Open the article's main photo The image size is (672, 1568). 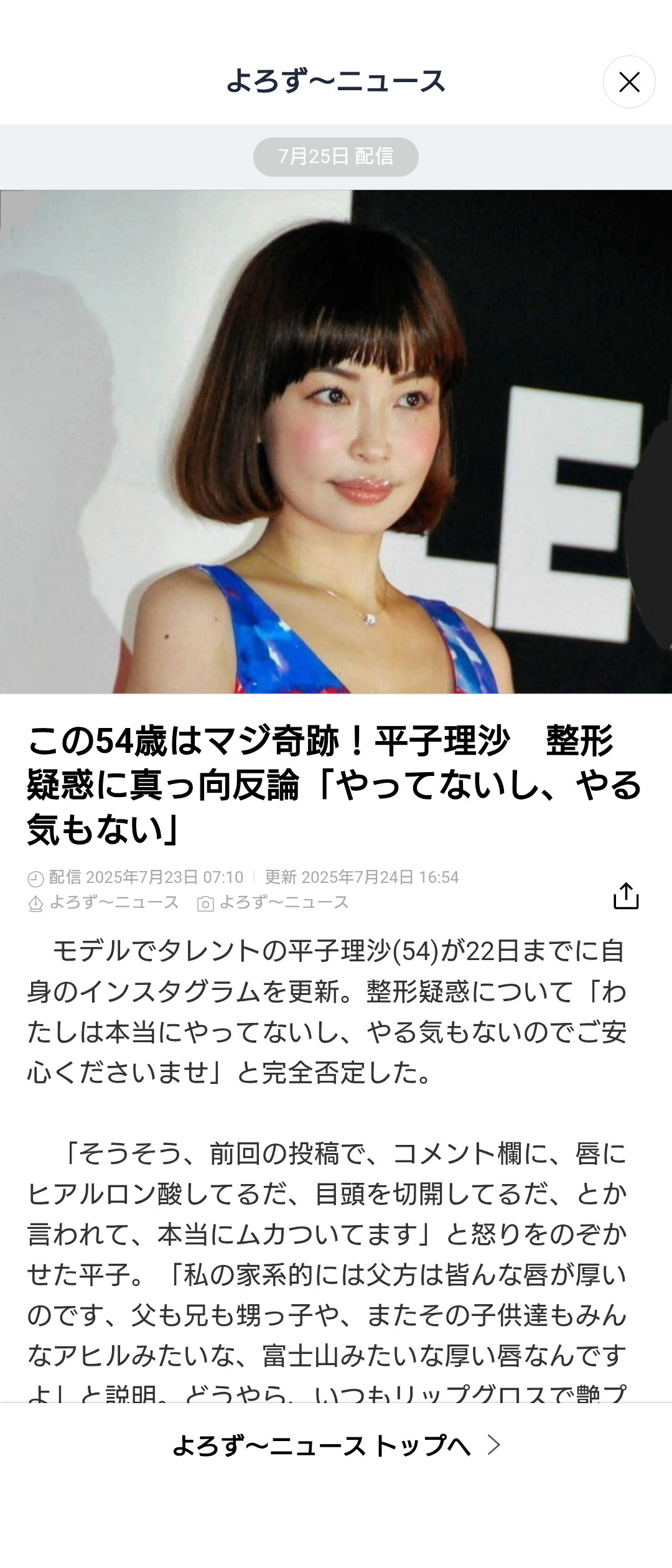336,442
